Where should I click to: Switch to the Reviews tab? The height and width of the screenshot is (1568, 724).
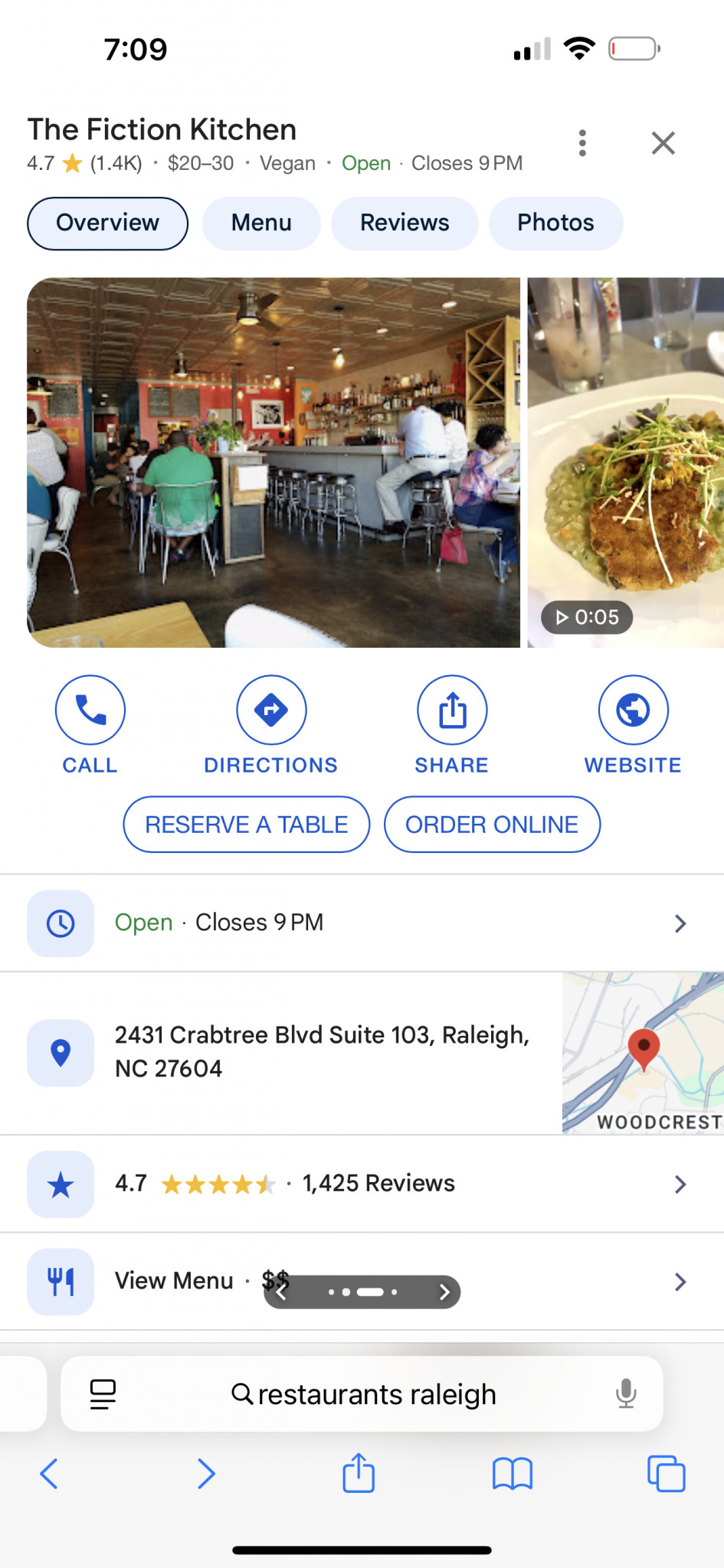405,223
